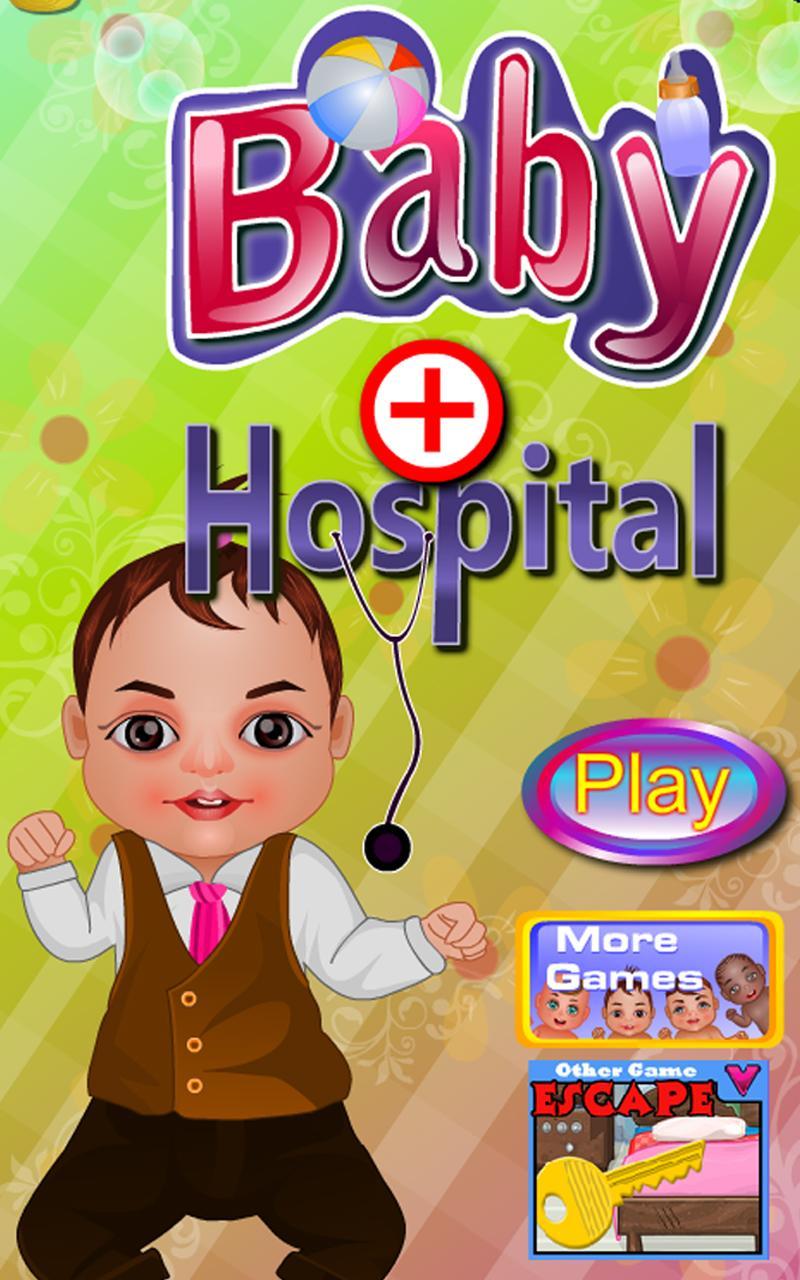Open the Other Game Escape tile

click(x=649, y=1158)
